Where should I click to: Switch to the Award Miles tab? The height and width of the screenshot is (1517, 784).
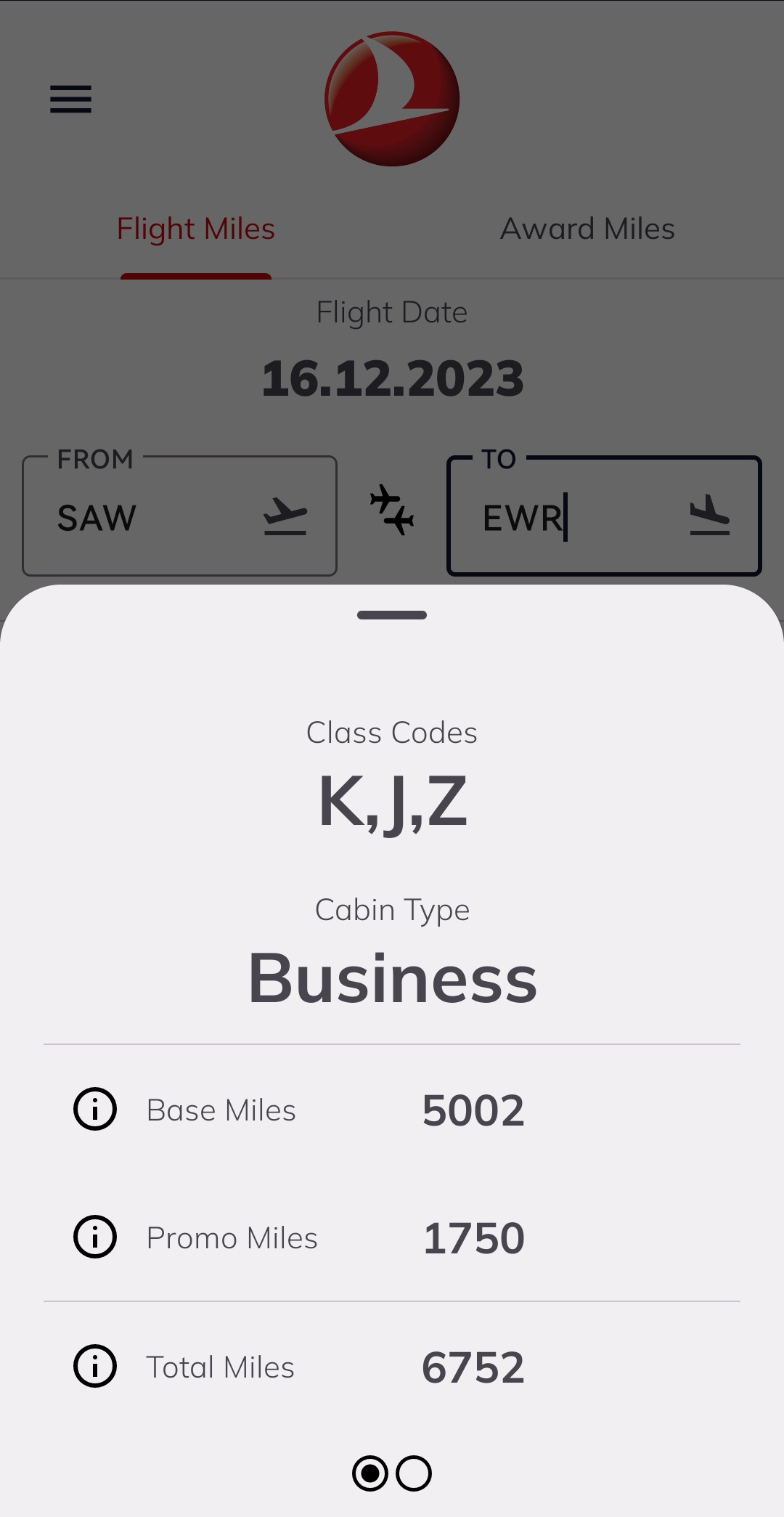(587, 229)
